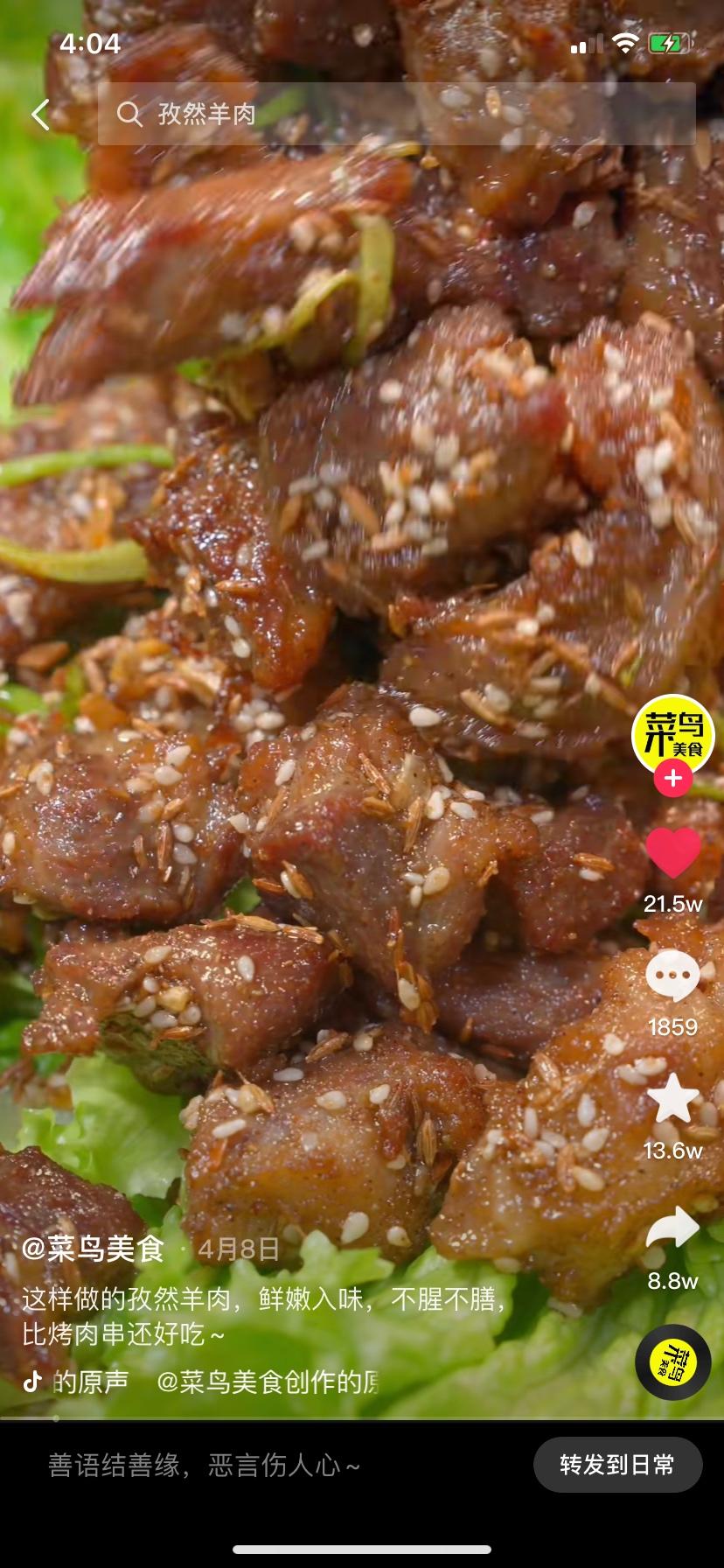
Task: Open the spinning music disc
Action: [x=672, y=1362]
